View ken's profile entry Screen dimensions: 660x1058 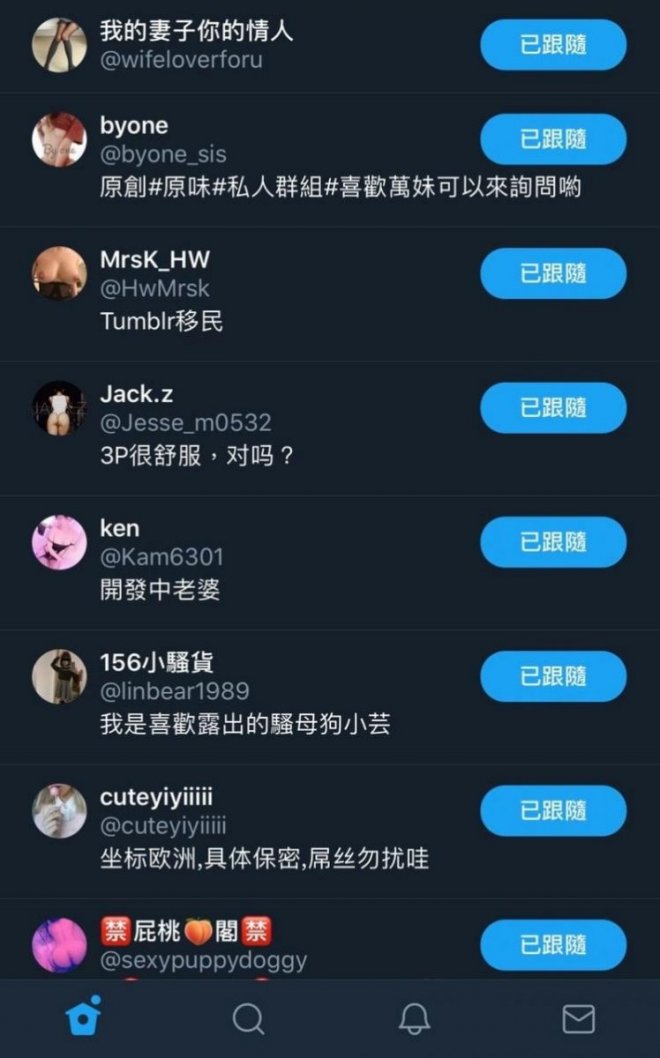[250, 558]
